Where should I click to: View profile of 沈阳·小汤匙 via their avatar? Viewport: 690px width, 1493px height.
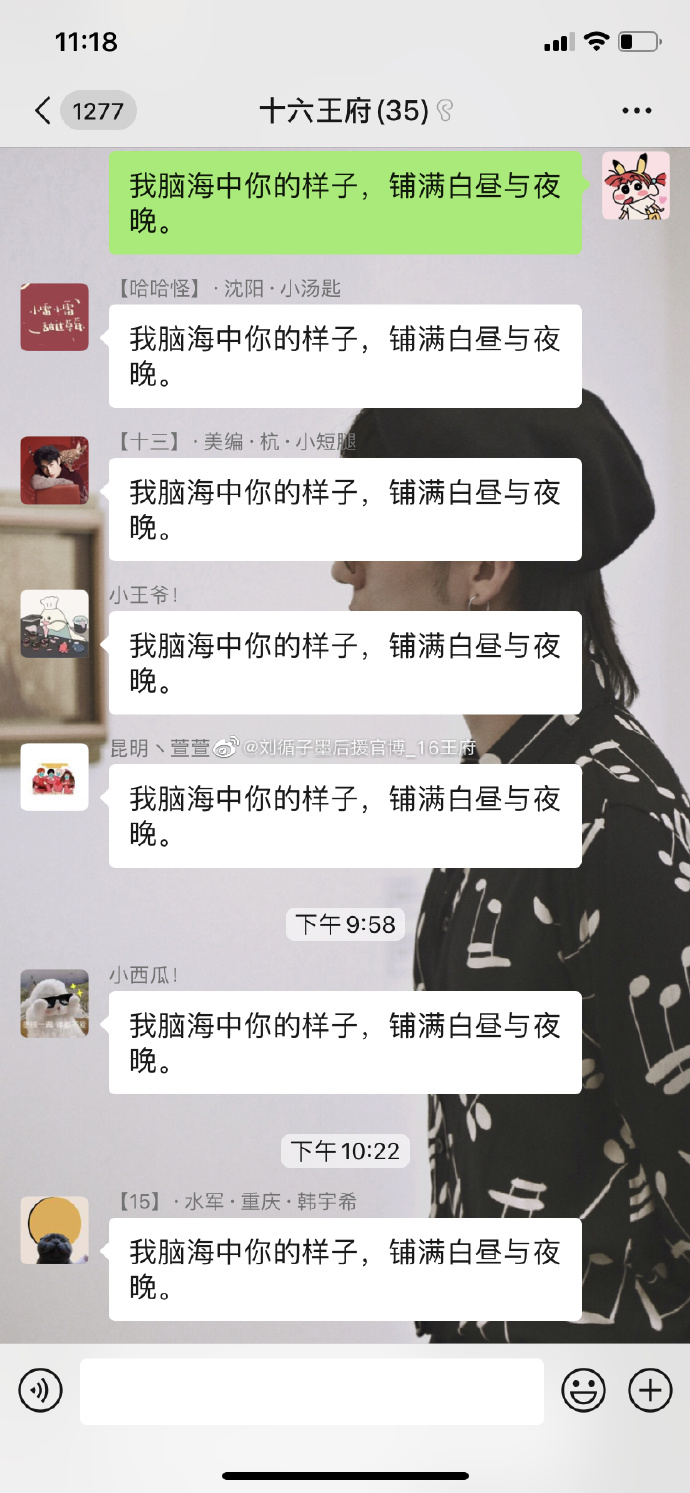click(55, 317)
